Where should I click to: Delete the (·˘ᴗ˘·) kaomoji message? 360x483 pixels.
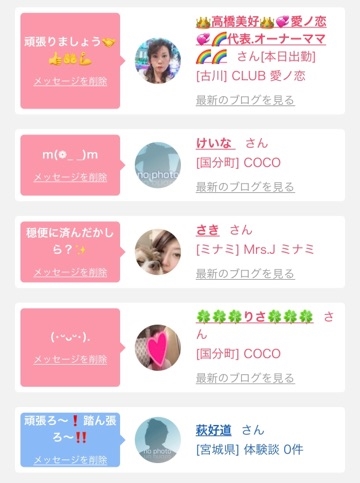[70, 359]
